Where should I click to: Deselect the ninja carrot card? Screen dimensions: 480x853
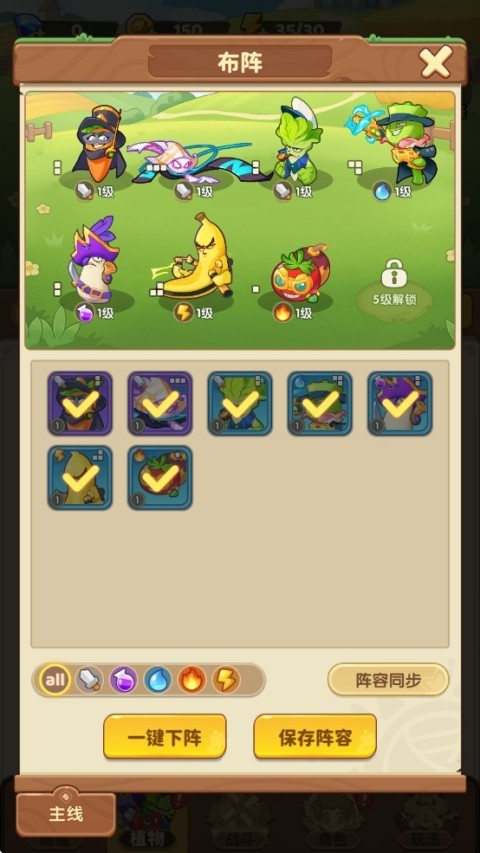(x=80, y=404)
